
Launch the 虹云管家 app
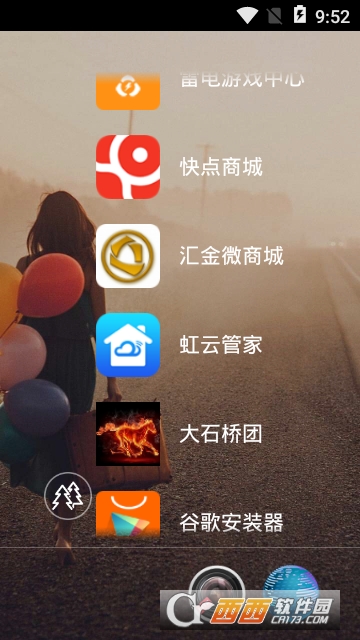[x=128, y=345]
